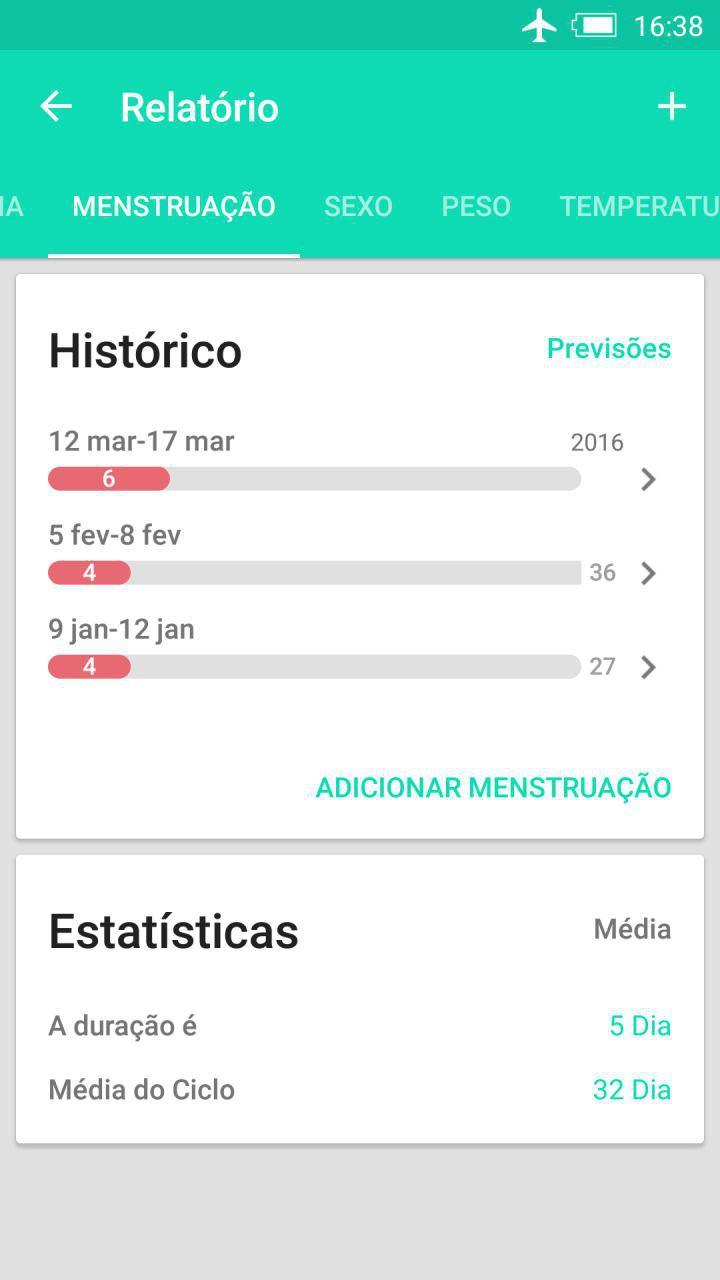Tap ADICIONAR MENSTRUAÇÃO button
This screenshot has width=720, height=1280.
(x=493, y=787)
